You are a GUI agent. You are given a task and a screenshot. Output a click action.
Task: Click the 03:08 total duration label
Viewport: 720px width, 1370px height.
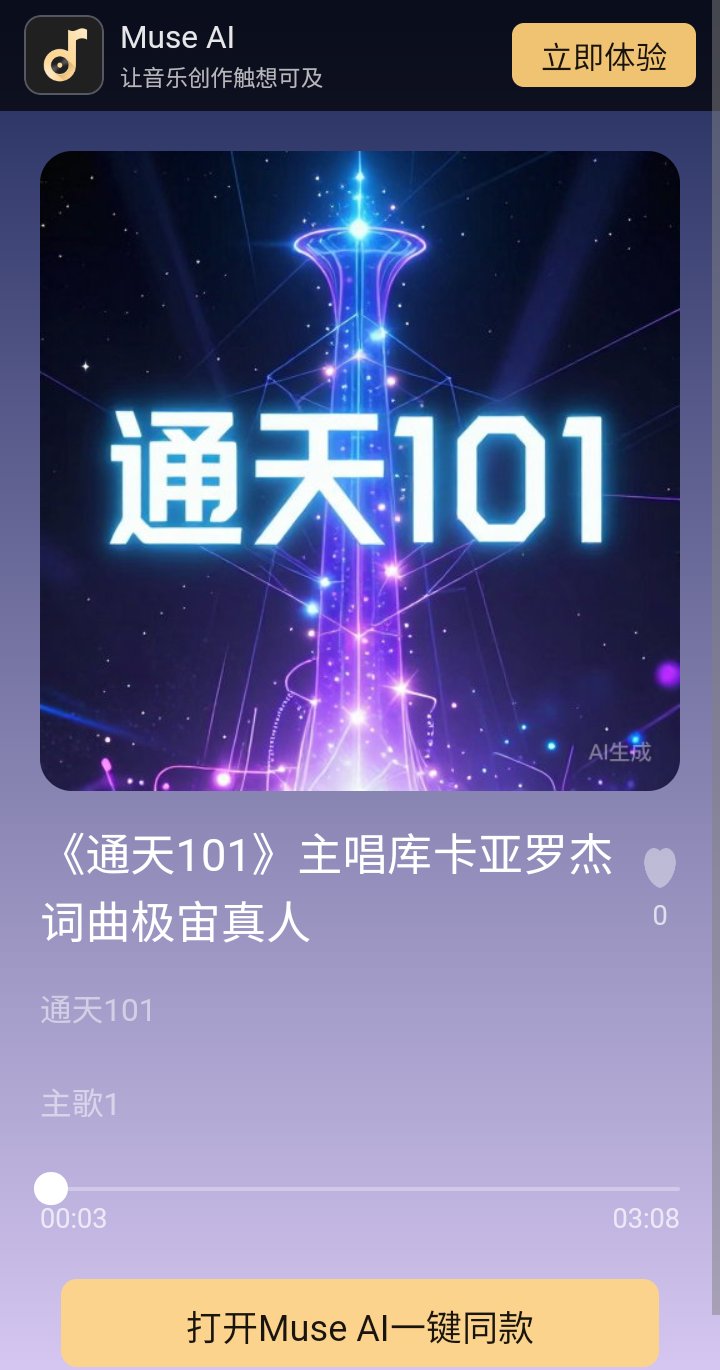(645, 1220)
